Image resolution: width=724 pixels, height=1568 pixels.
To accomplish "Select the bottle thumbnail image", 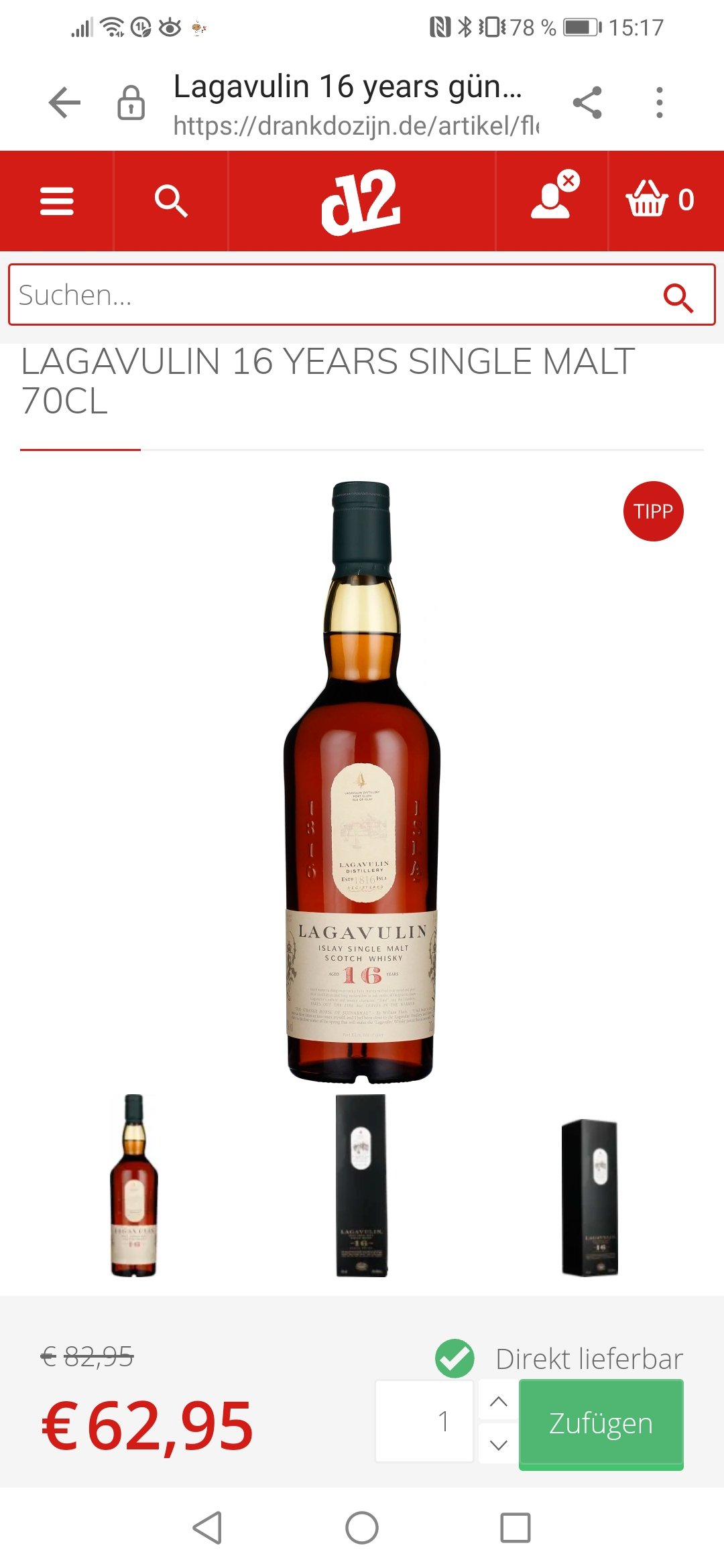I will click(x=133, y=1185).
